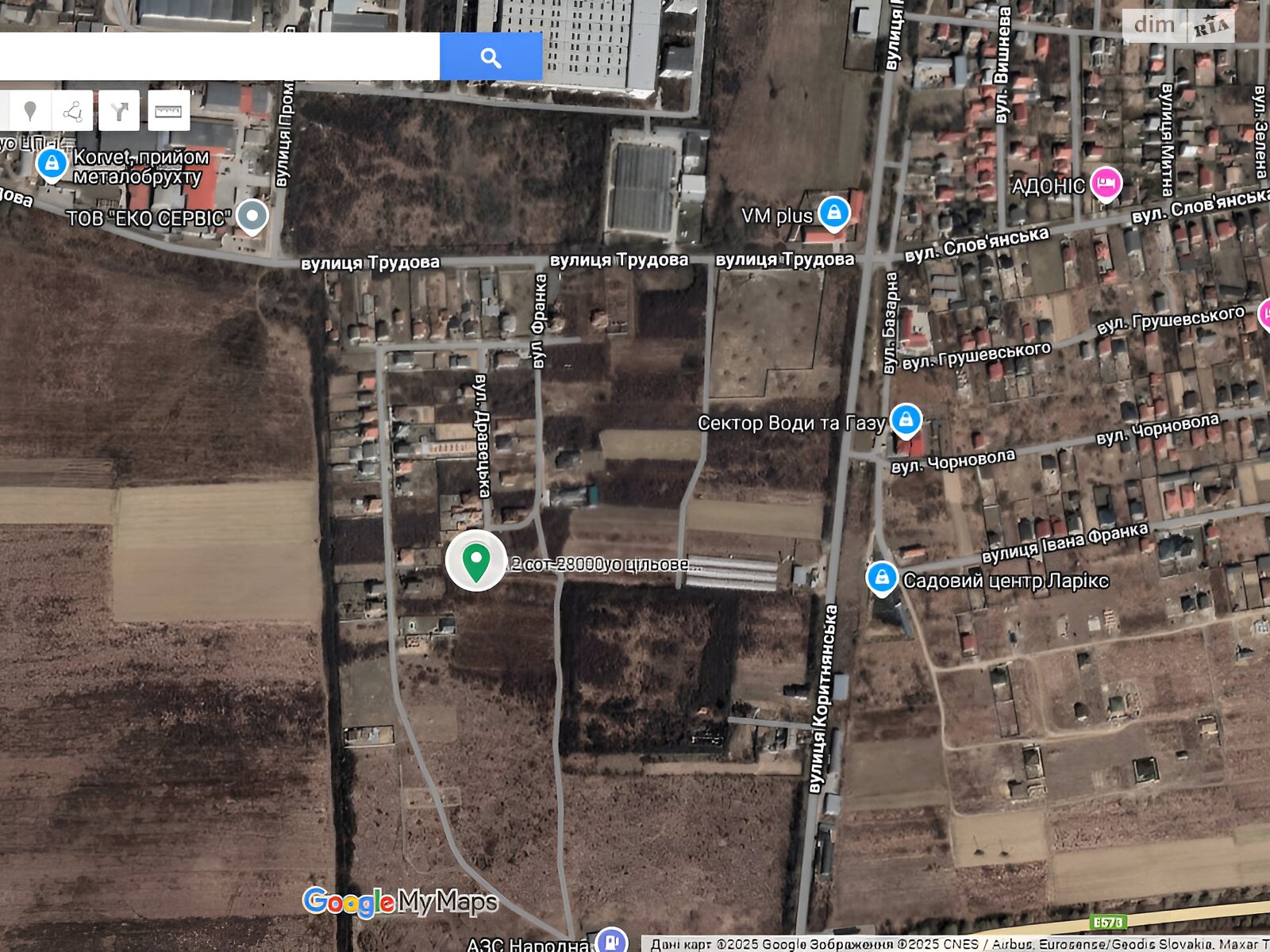The width and height of the screenshot is (1270, 952).
Task: Open the Korvet scrap metal place marker
Action: pos(52,164)
